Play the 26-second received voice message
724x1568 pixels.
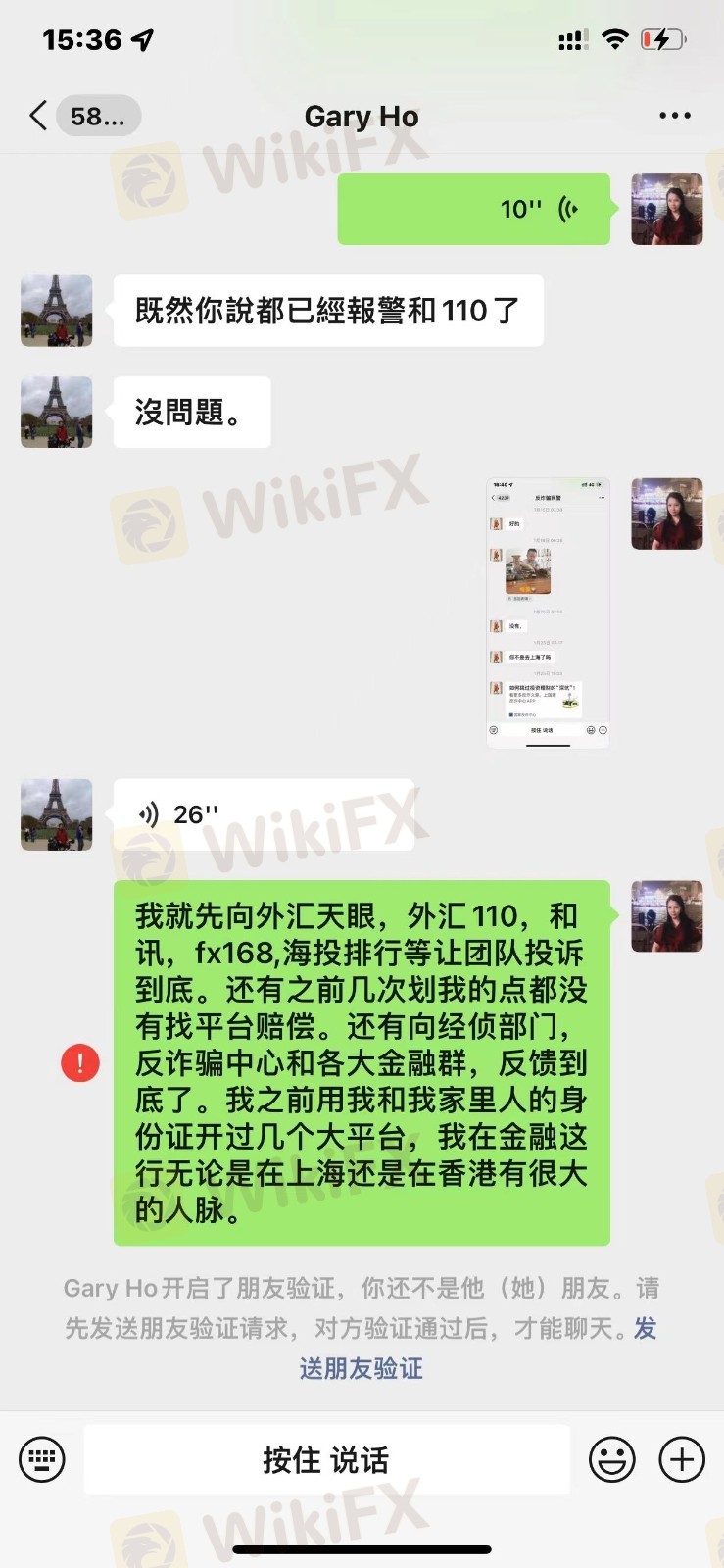point(263,814)
